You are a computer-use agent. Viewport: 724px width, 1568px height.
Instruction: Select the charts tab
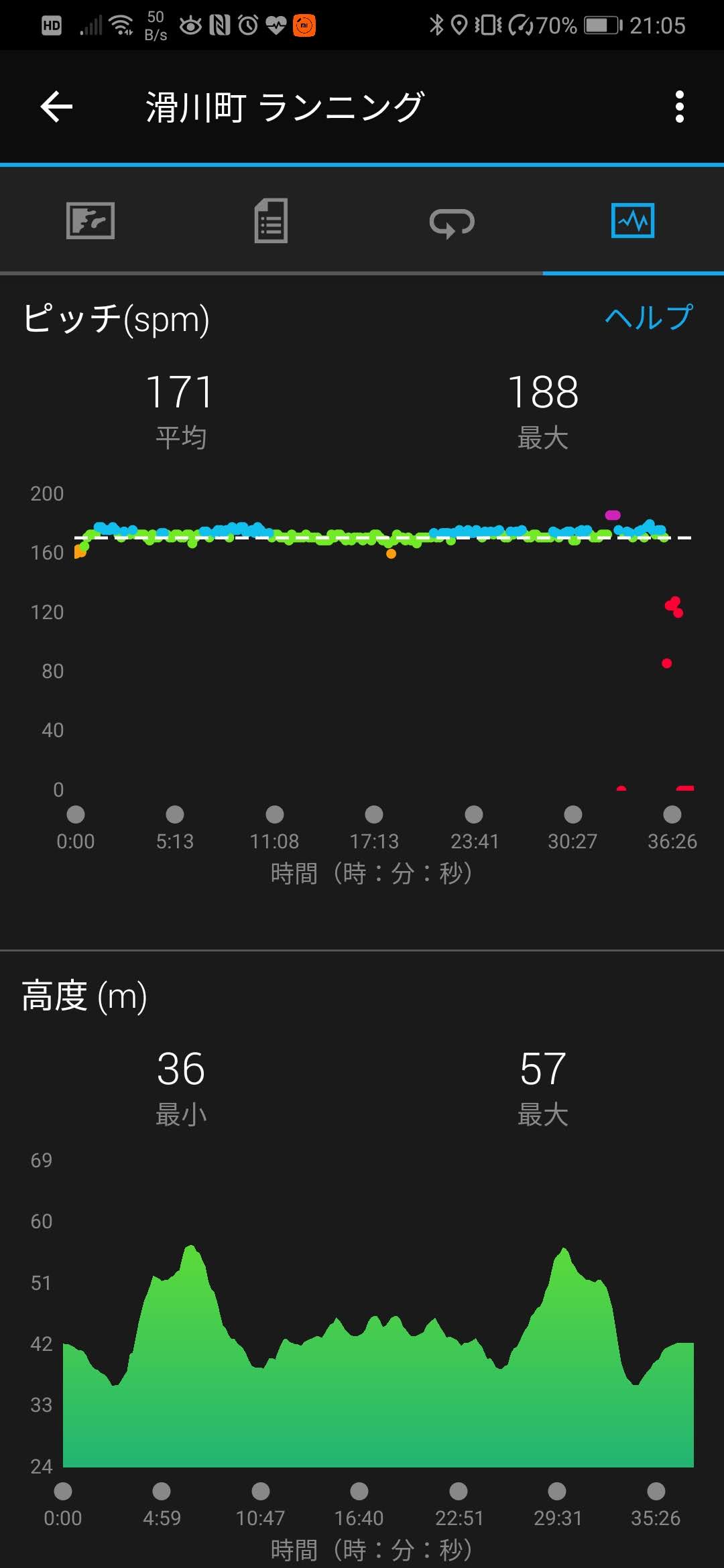tap(633, 220)
